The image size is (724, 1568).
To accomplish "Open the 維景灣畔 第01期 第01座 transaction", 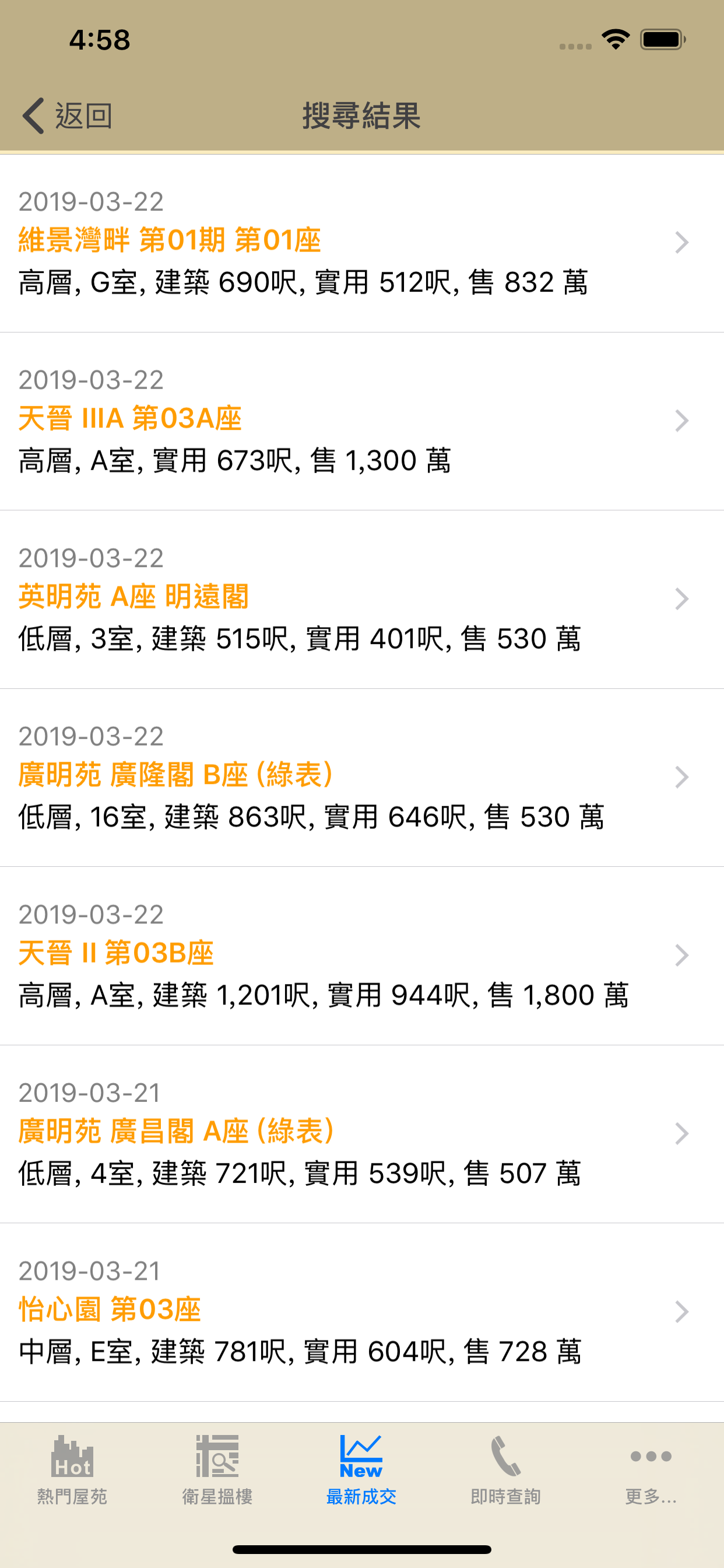I will point(362,243).
